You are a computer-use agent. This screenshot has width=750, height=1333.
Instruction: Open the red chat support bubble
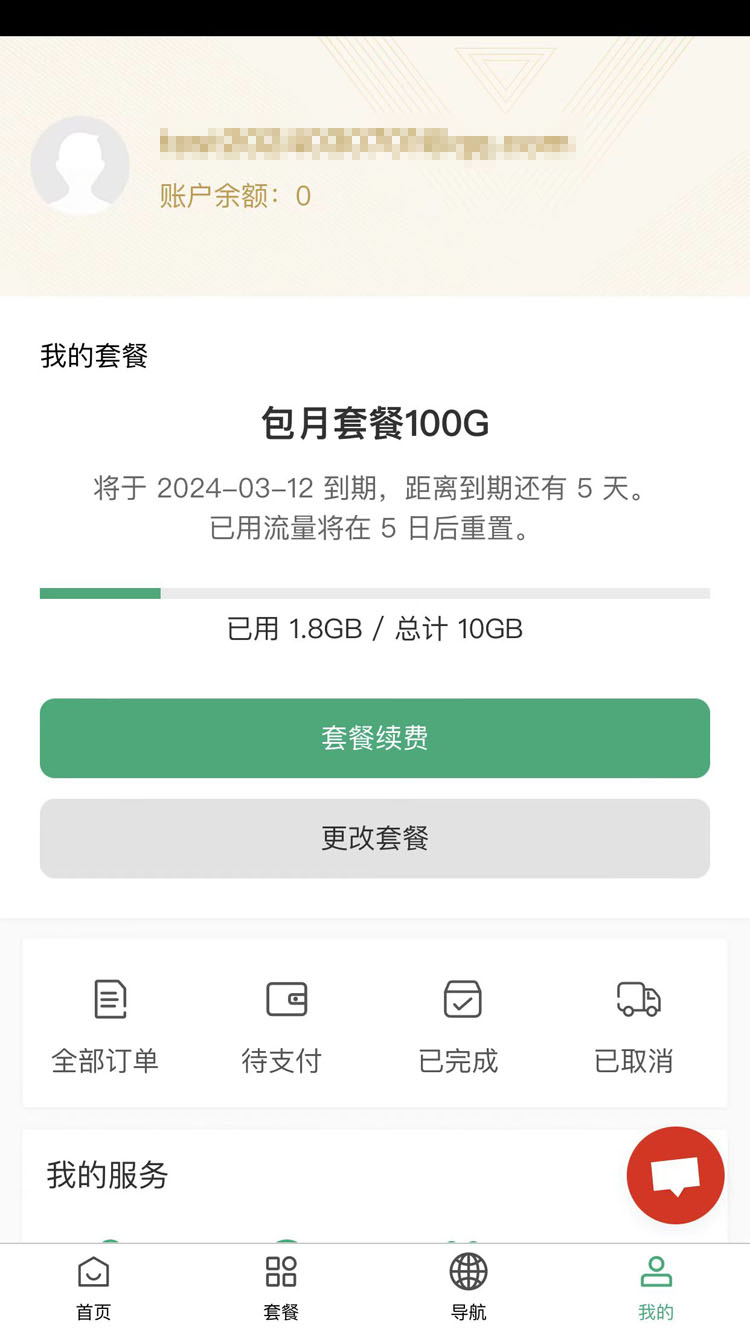point(675,1176)
